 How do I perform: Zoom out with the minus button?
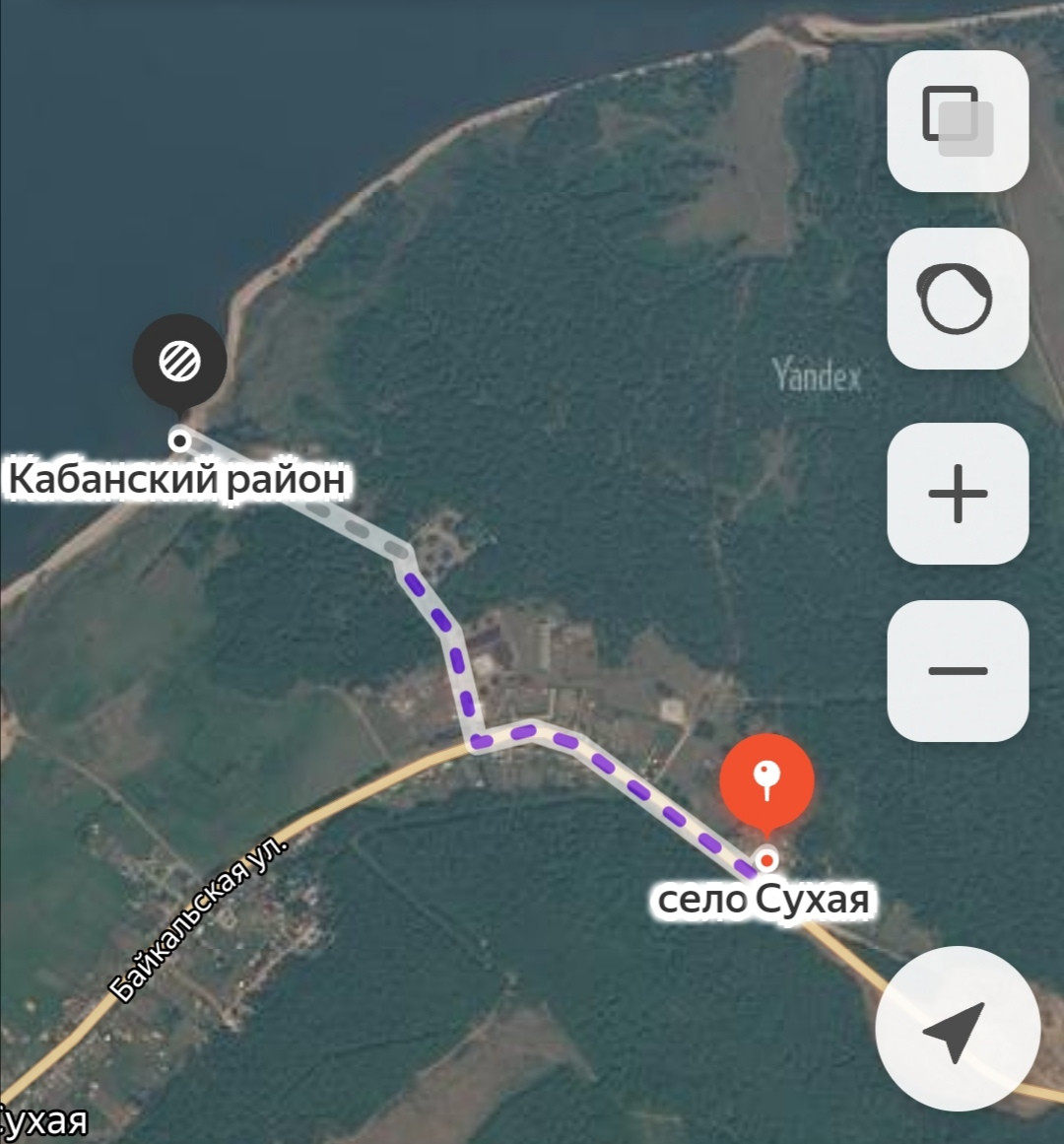[958, 671]
